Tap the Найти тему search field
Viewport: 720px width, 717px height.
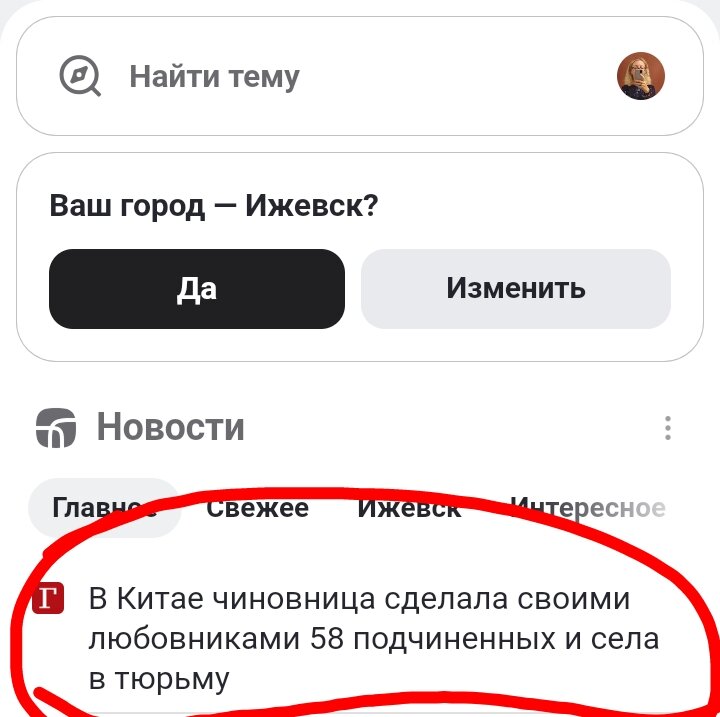pyautogui.click(x=300, y=77)
